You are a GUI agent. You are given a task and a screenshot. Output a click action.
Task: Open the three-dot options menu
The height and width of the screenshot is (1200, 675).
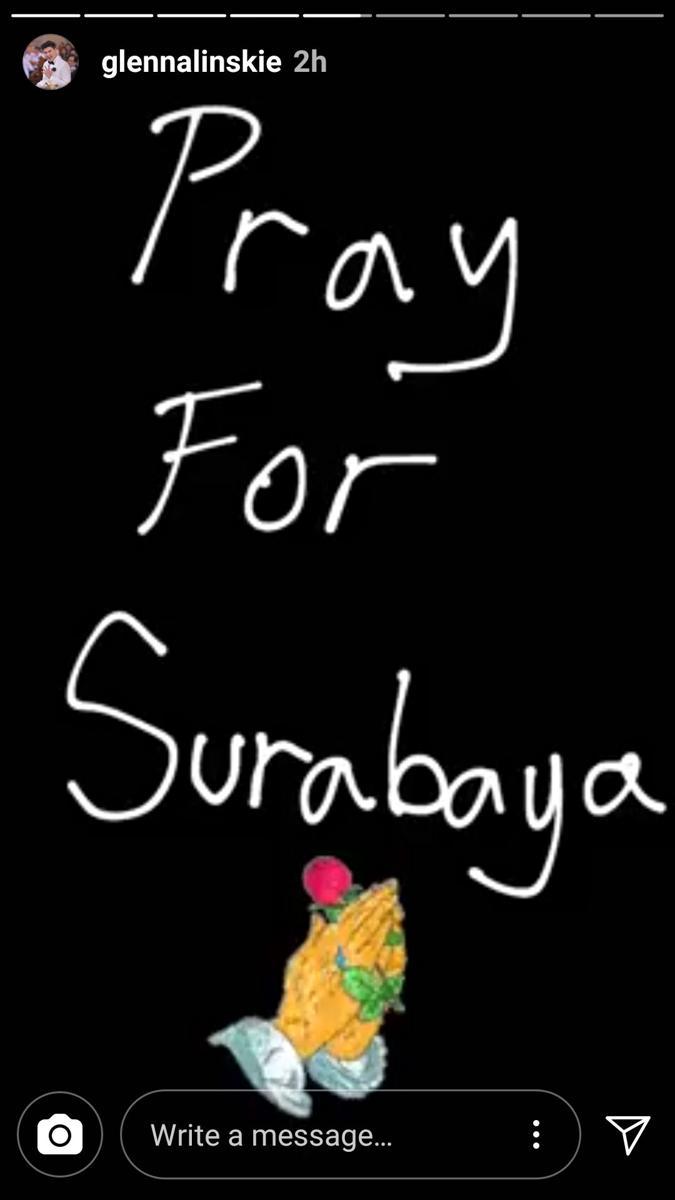[536, 1134]
